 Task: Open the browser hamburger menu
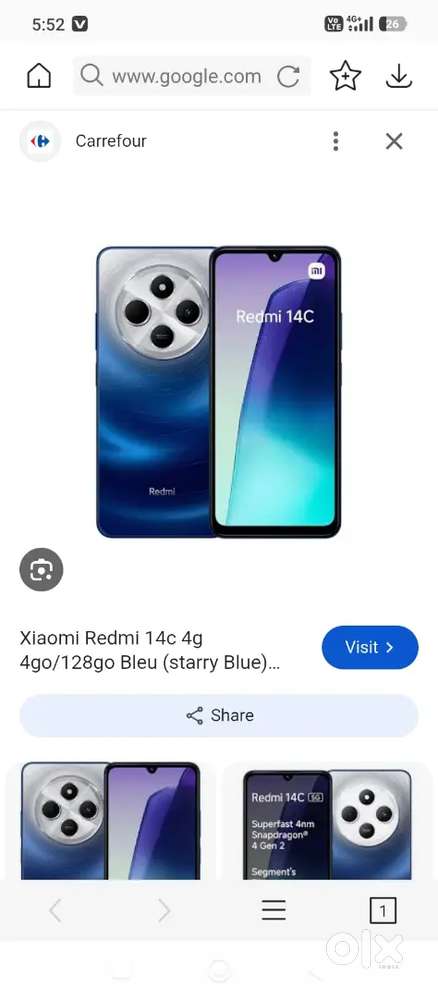(274, 911)
